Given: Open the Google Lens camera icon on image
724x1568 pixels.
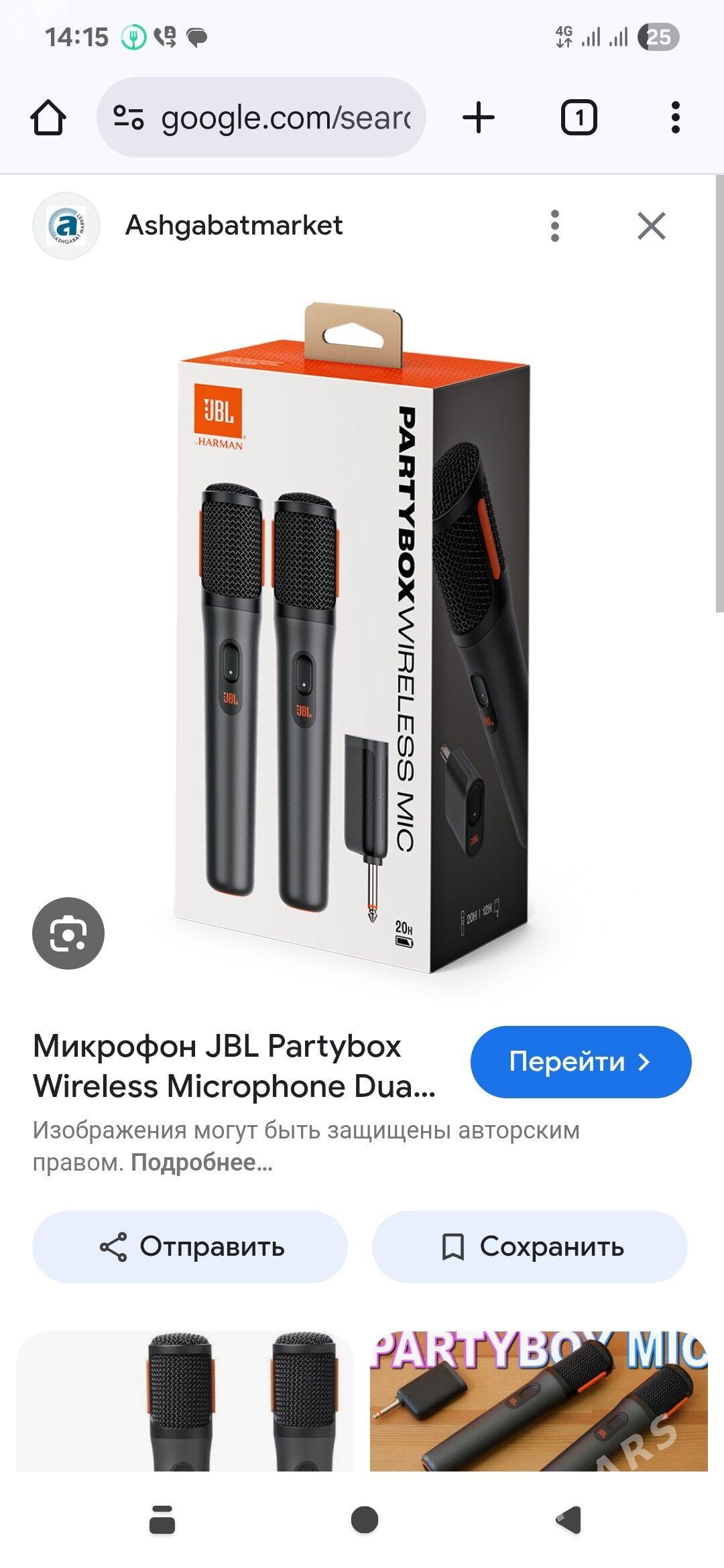Looking at the screenshot, I should [66, 933].
